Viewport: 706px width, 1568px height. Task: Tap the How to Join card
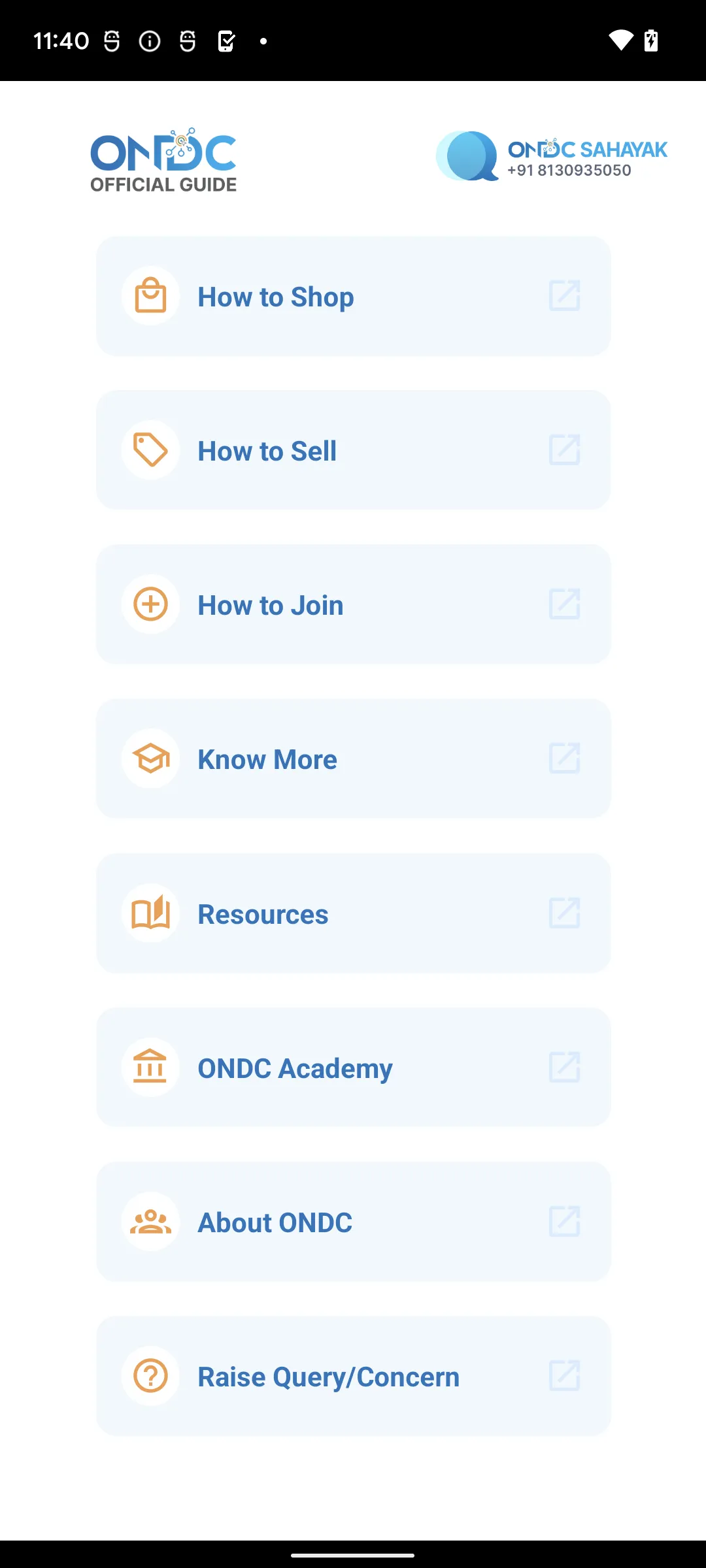point(353,605)
